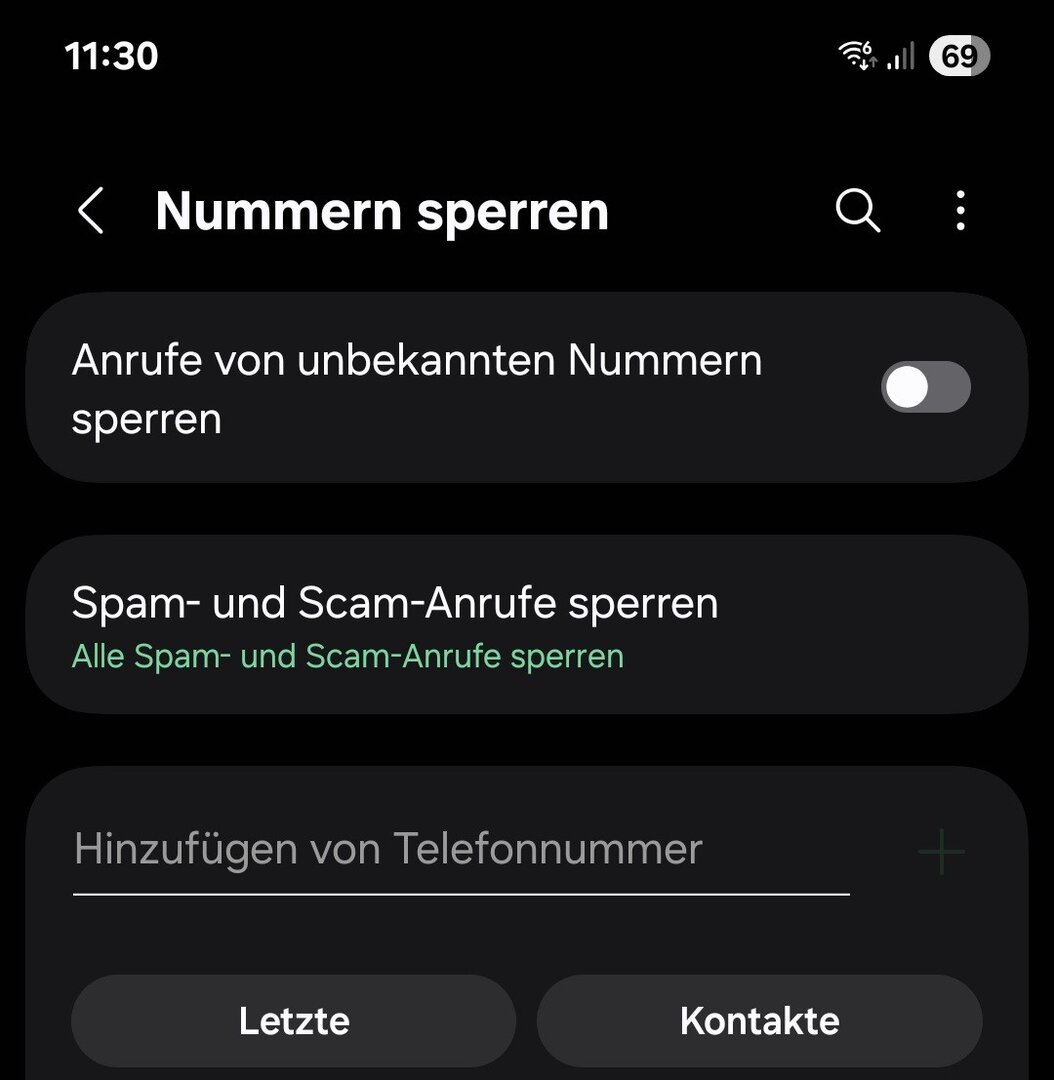Enable Anrufe von unbekannten Nummern sperren

pyautogui.click(x=925, y=388)
